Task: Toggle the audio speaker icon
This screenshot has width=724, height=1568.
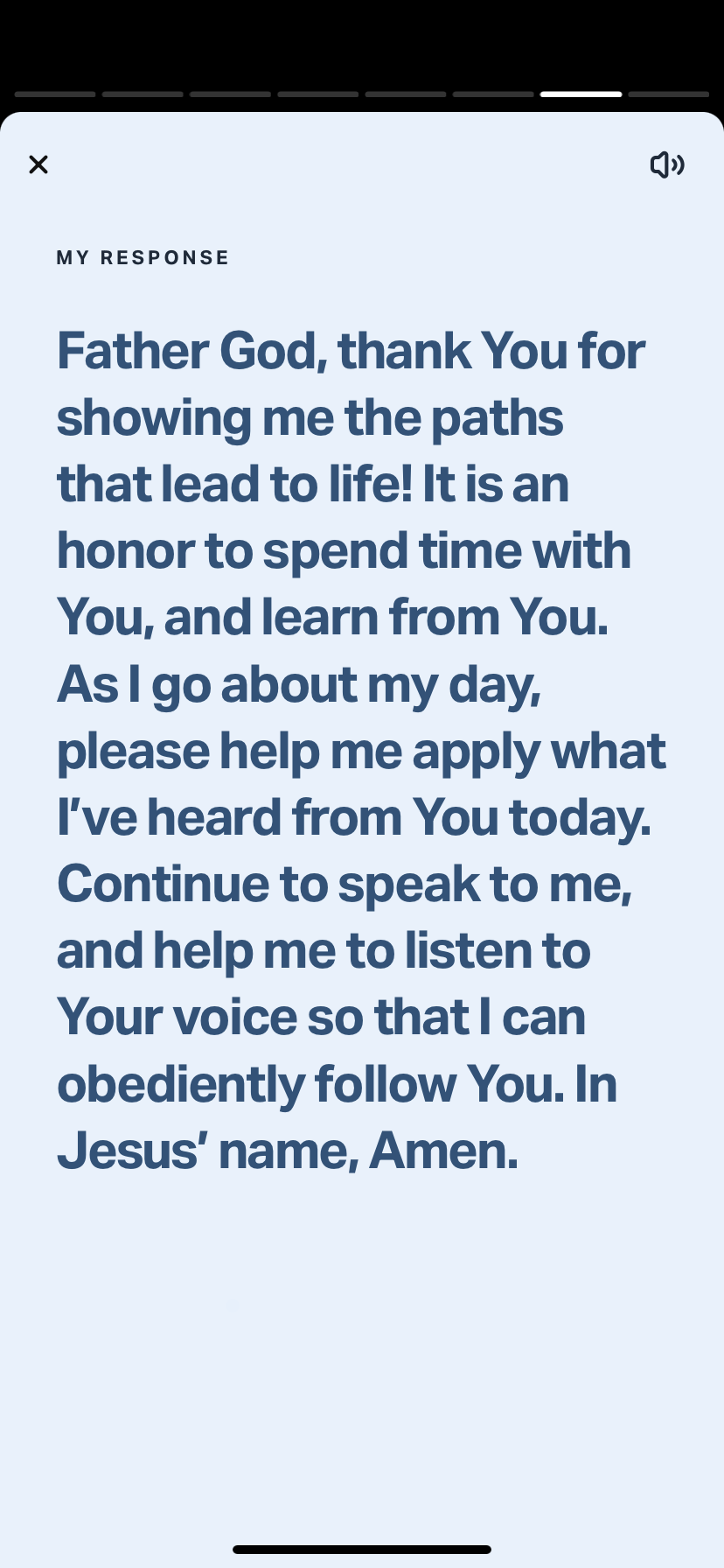Action: tap(667, 164)
